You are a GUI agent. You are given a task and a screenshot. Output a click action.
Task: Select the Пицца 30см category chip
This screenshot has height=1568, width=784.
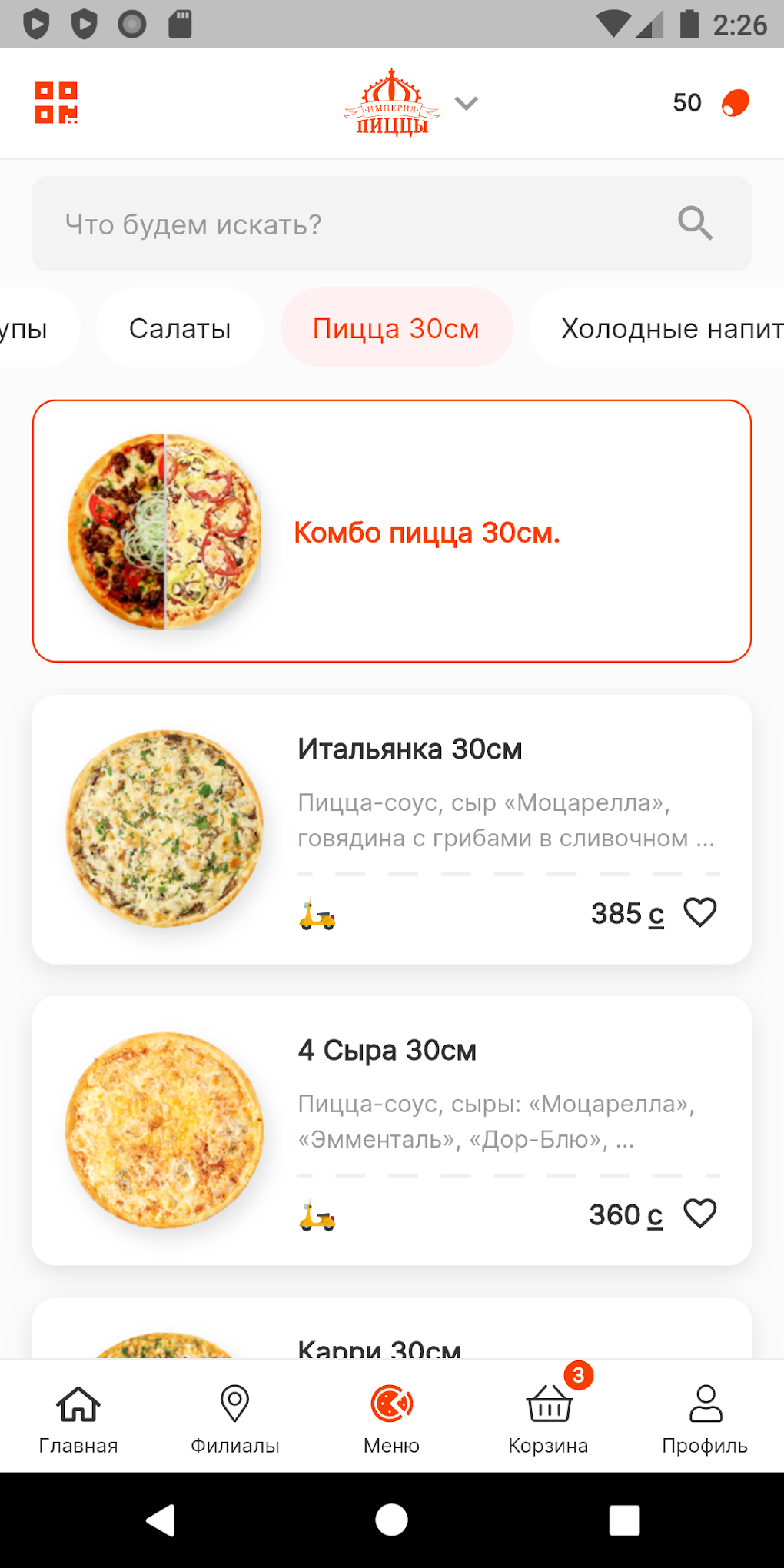(396, 328)
